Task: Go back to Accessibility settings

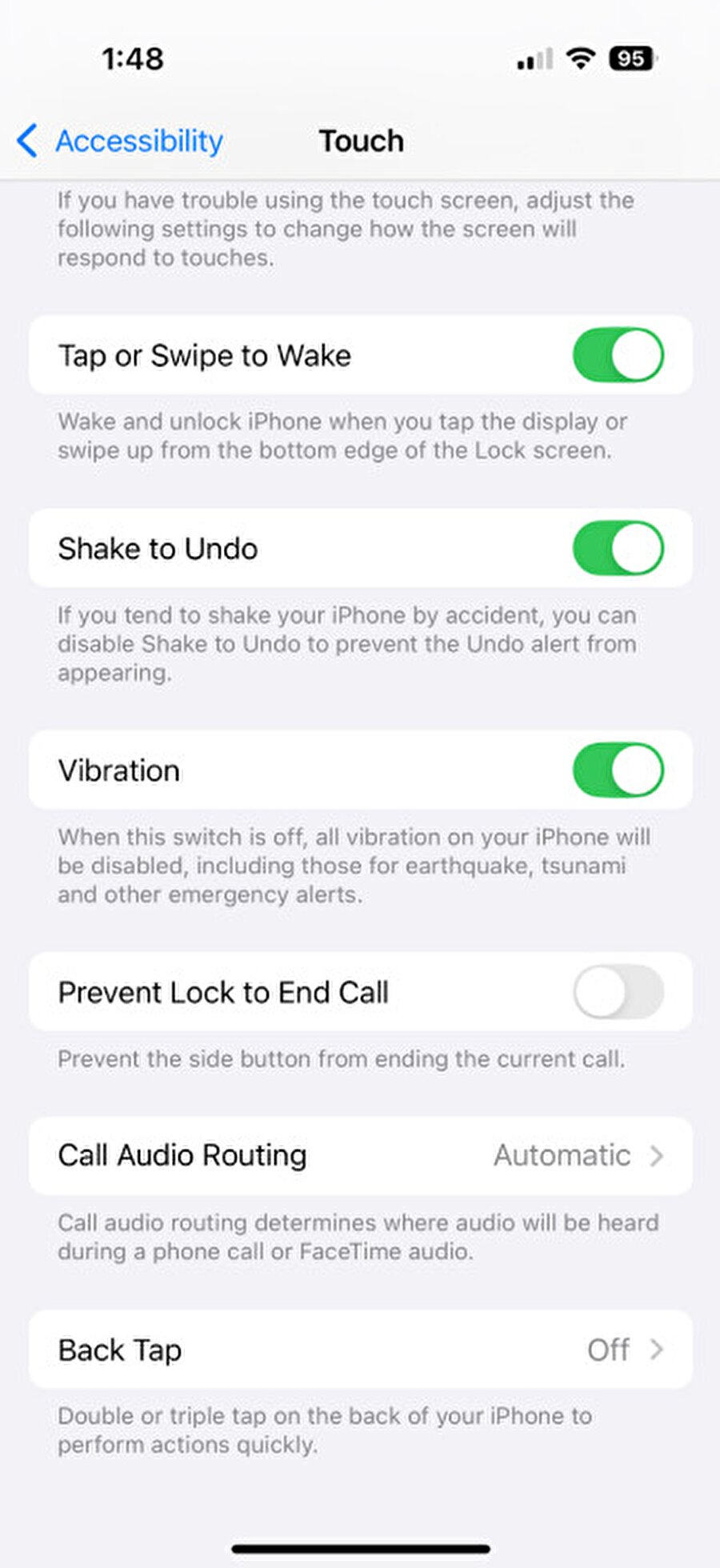Action: click(x=120, y=141)
